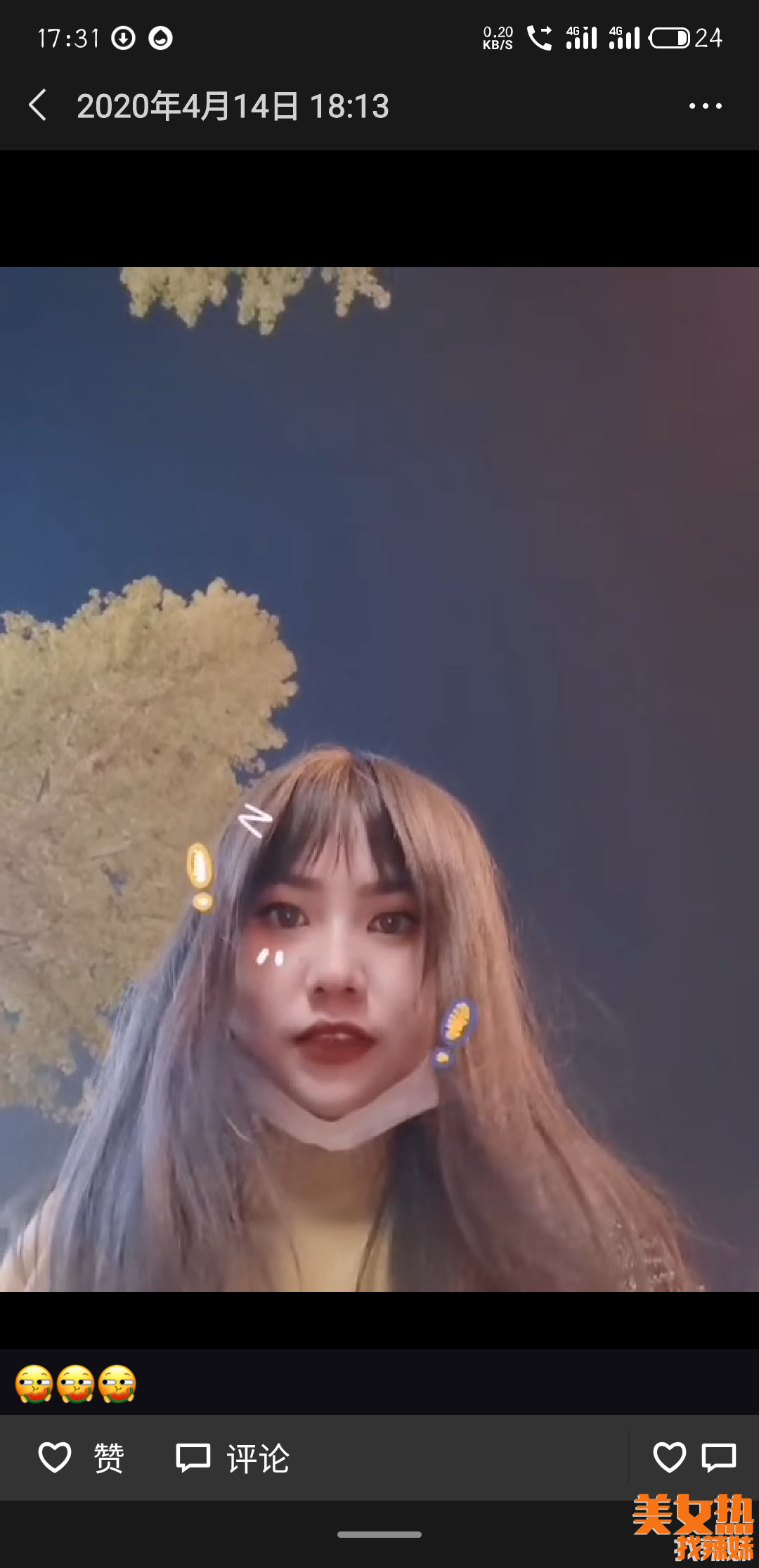
Task: Open the three-dot overflow menu
Action: tap(705, 106)
